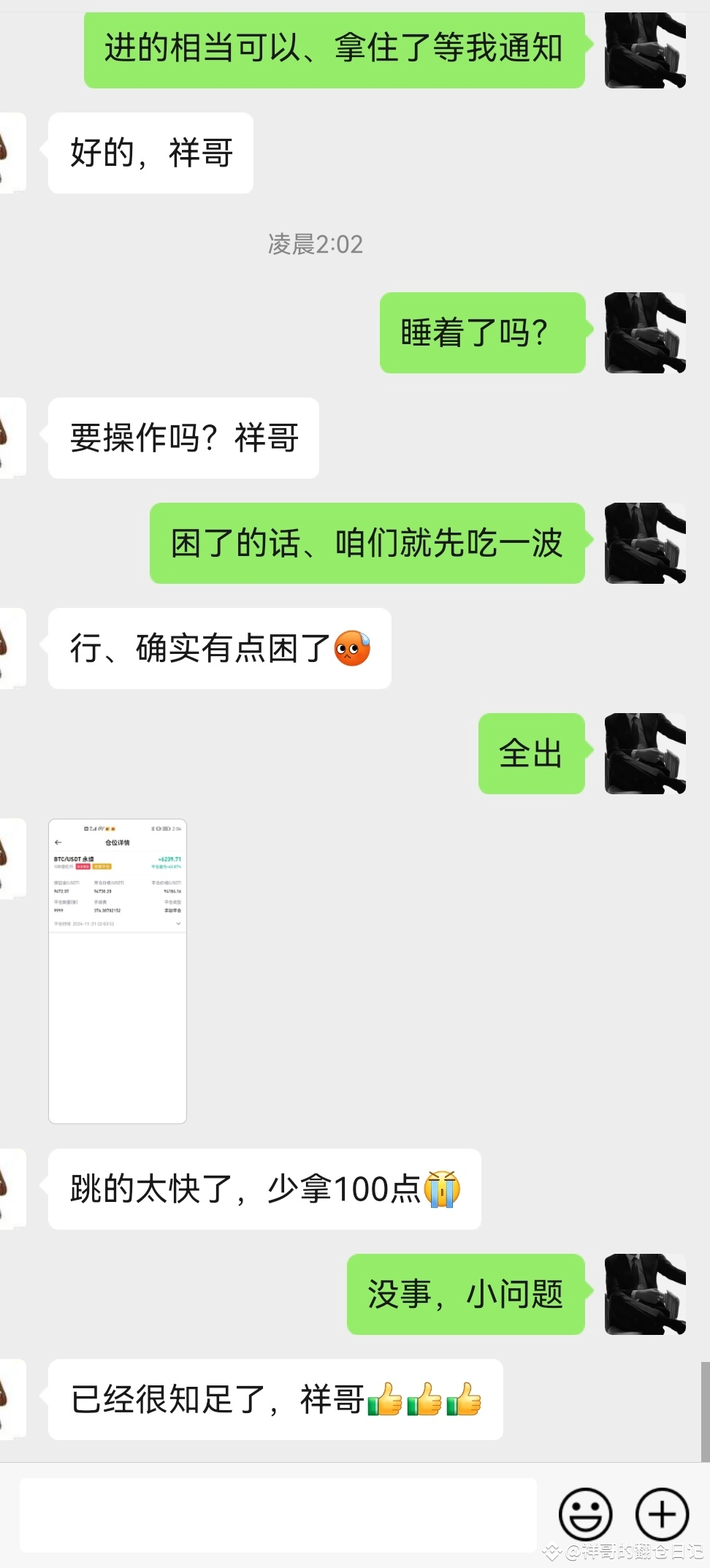Open the BTC/USDT position screenshot image
Viewport: 710px width, 1568px height.
click(118, 971)
